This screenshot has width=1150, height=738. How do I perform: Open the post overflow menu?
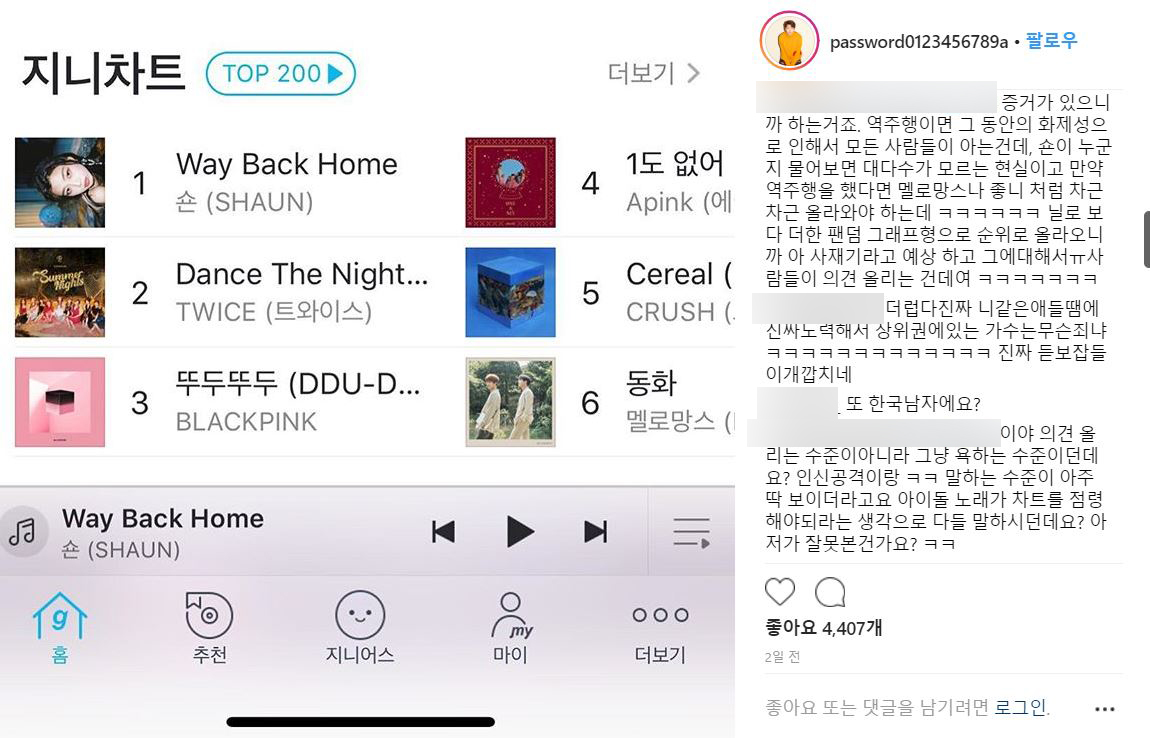pos(1104,709)
